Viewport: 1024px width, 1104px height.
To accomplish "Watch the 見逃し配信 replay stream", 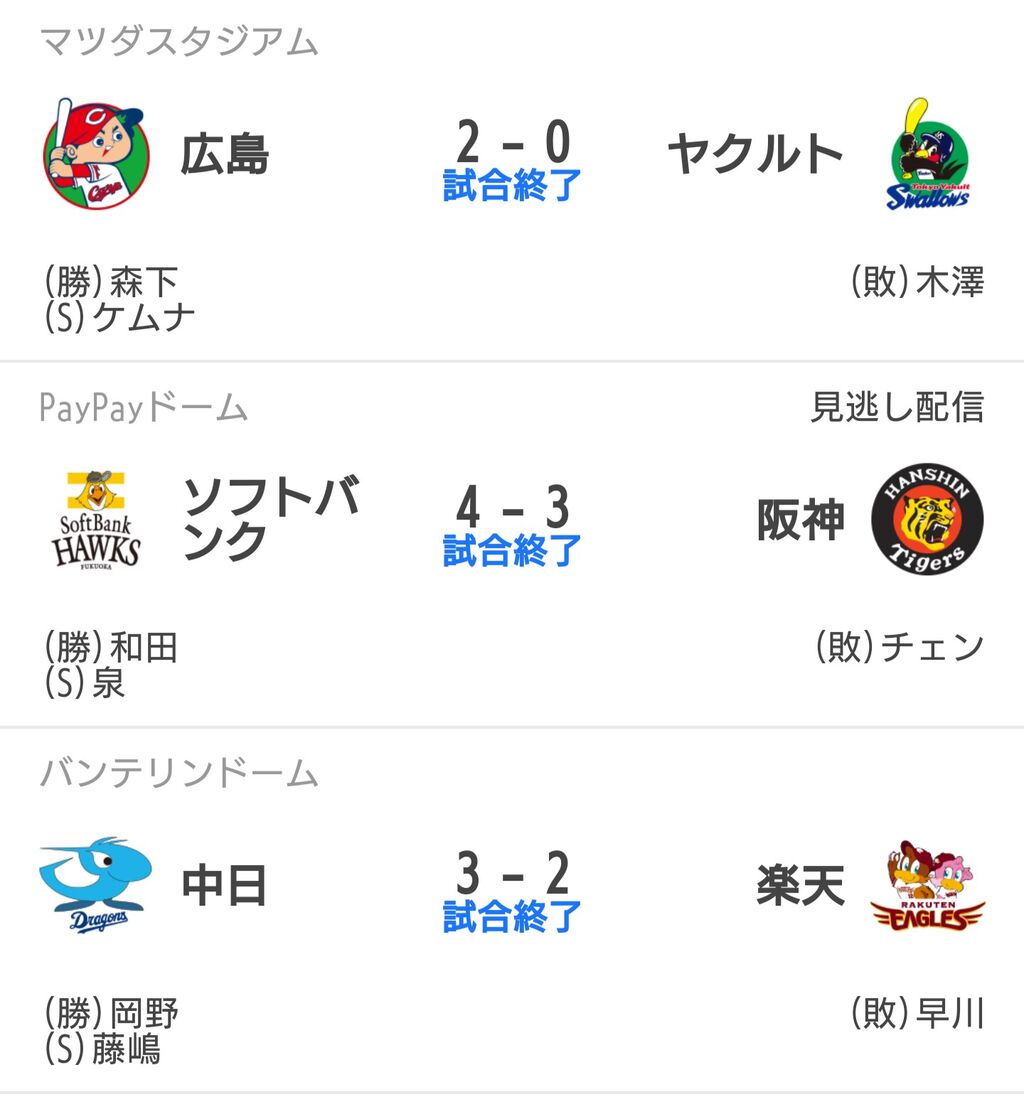I will pyautogui.click(x=896, y=407).
